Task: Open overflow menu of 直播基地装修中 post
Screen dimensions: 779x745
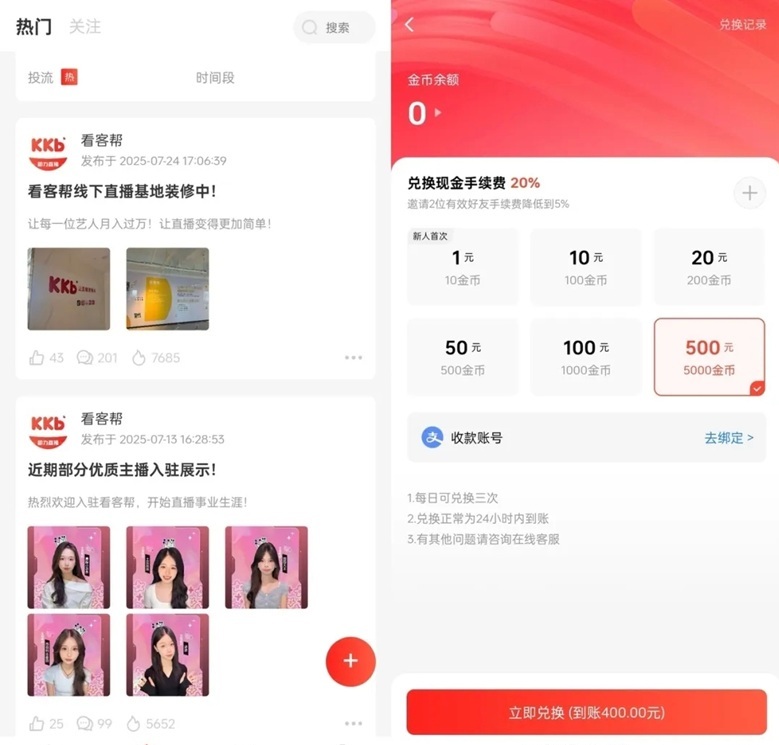Action: pyautogui.click(x=353, y=357)
